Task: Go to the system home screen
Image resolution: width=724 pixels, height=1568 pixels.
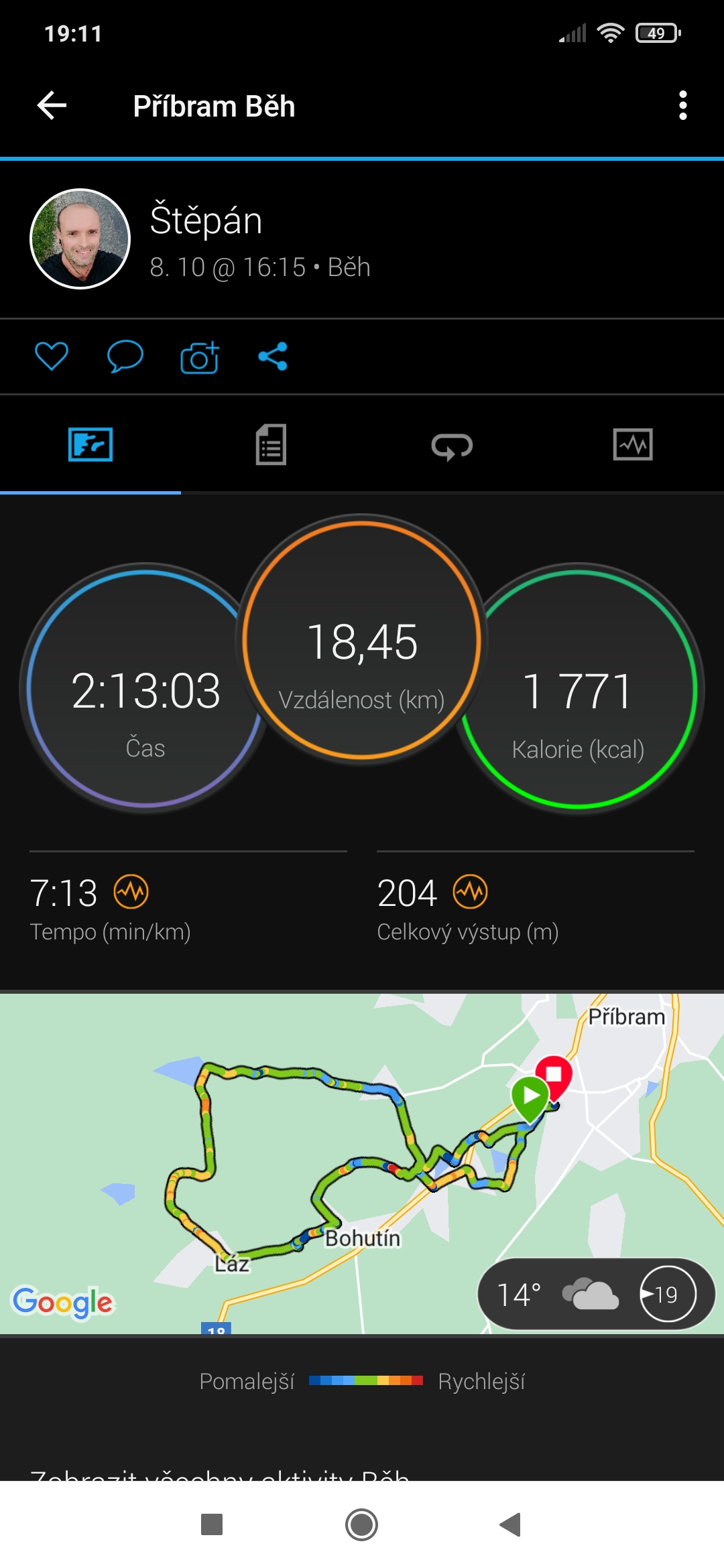Action: pos(362,1524)
